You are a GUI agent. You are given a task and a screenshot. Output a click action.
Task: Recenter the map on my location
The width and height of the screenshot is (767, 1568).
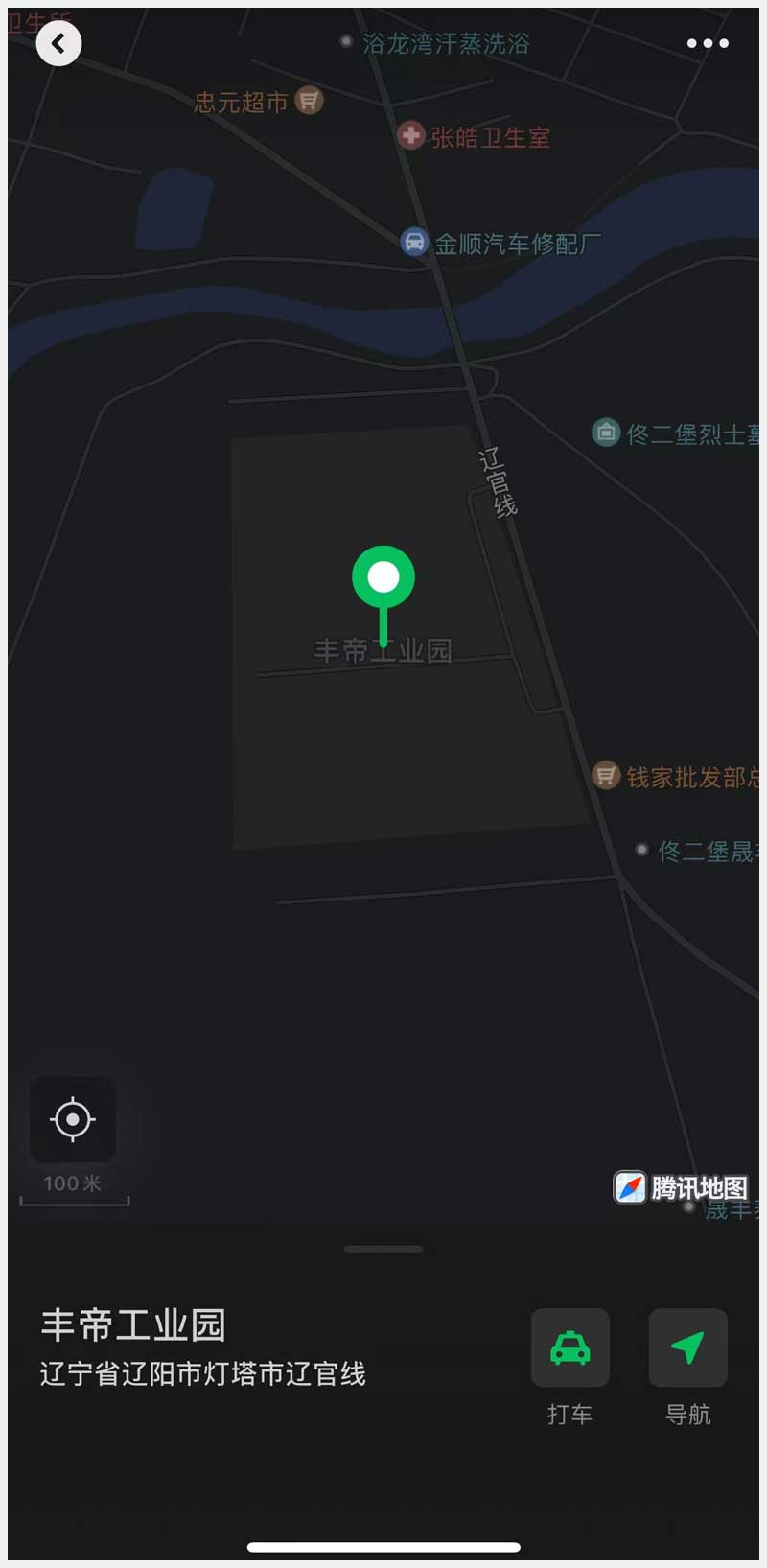(73, 1118)
